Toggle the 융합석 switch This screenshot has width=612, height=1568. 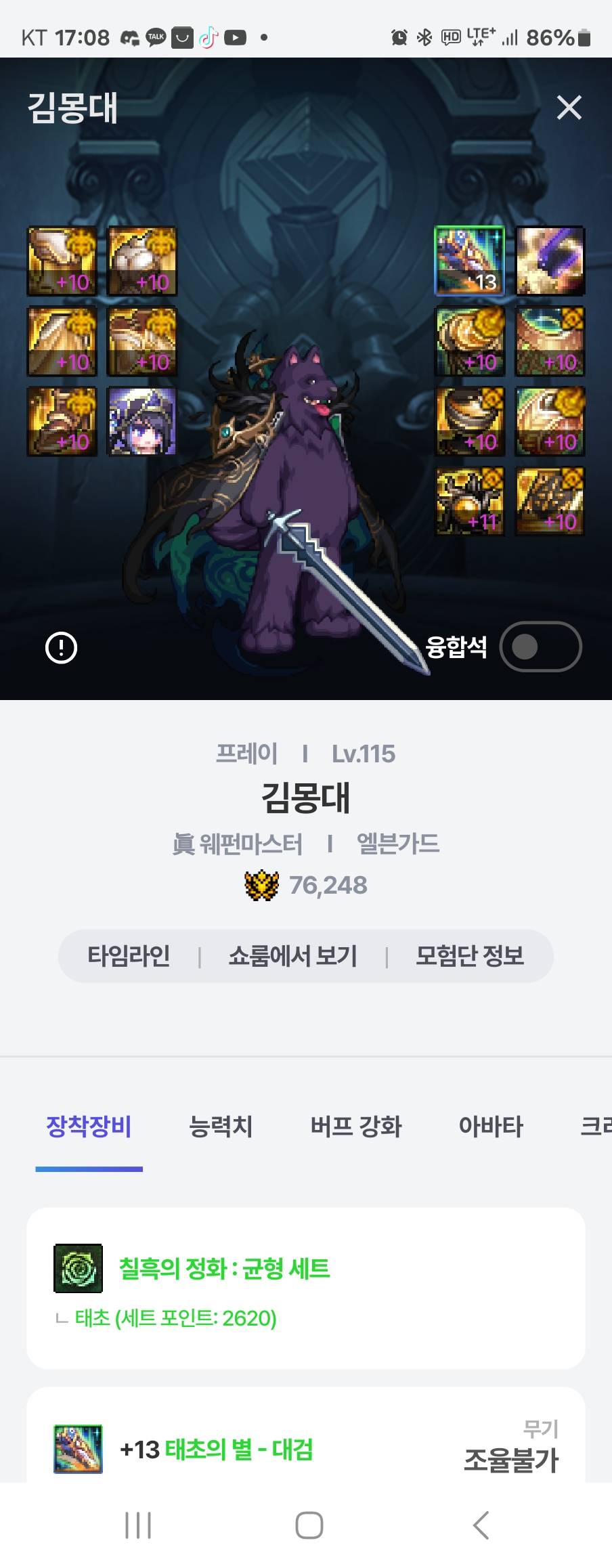(x=540, y=647)
